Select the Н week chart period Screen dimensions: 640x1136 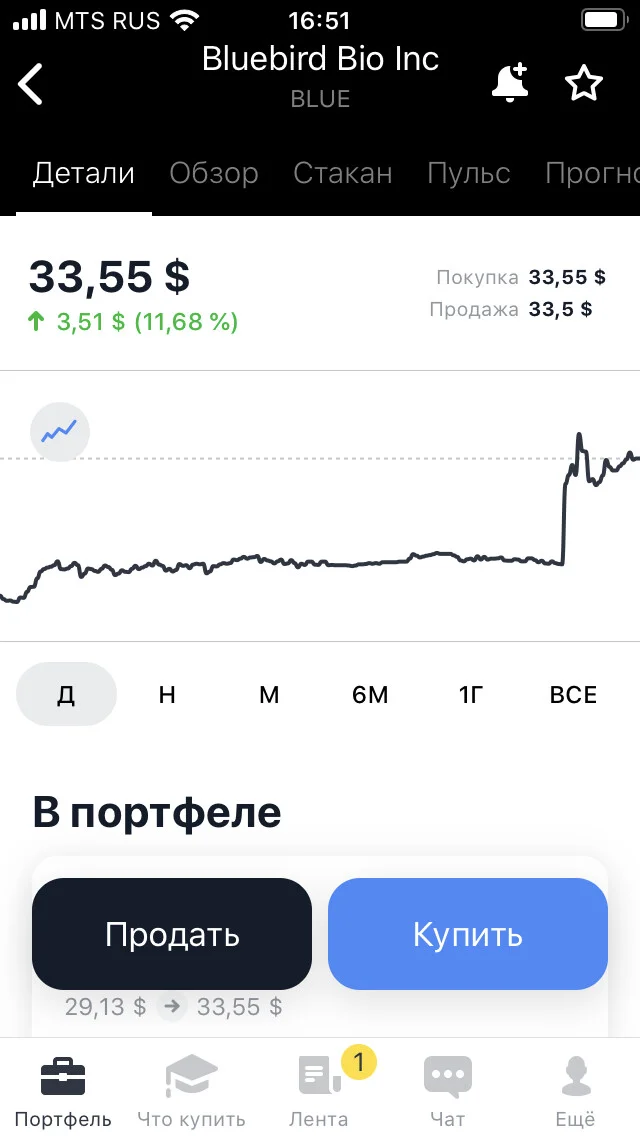tap(167, 694)
